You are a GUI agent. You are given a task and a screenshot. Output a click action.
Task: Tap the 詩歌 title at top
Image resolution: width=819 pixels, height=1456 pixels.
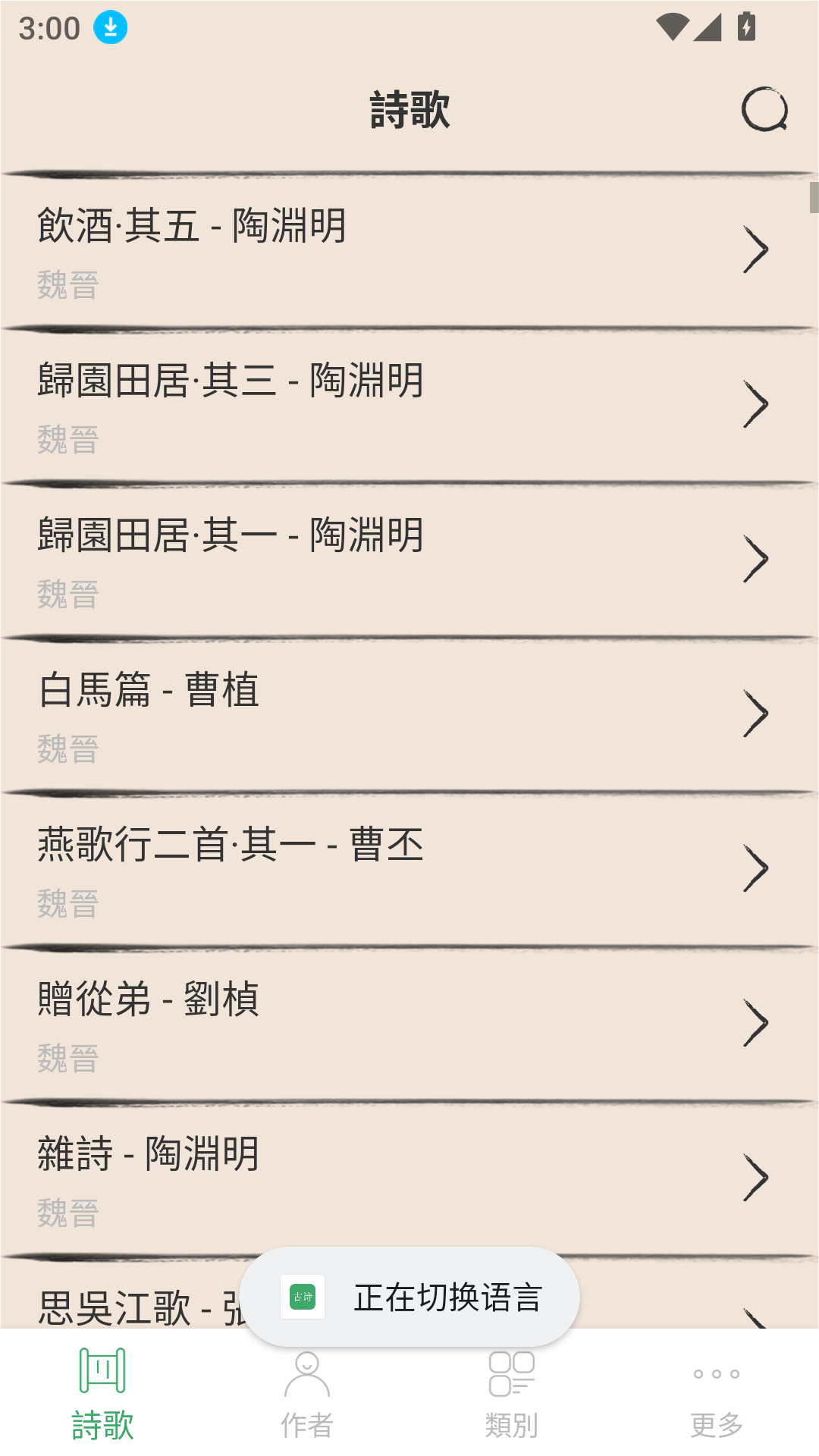coord(409,110)
